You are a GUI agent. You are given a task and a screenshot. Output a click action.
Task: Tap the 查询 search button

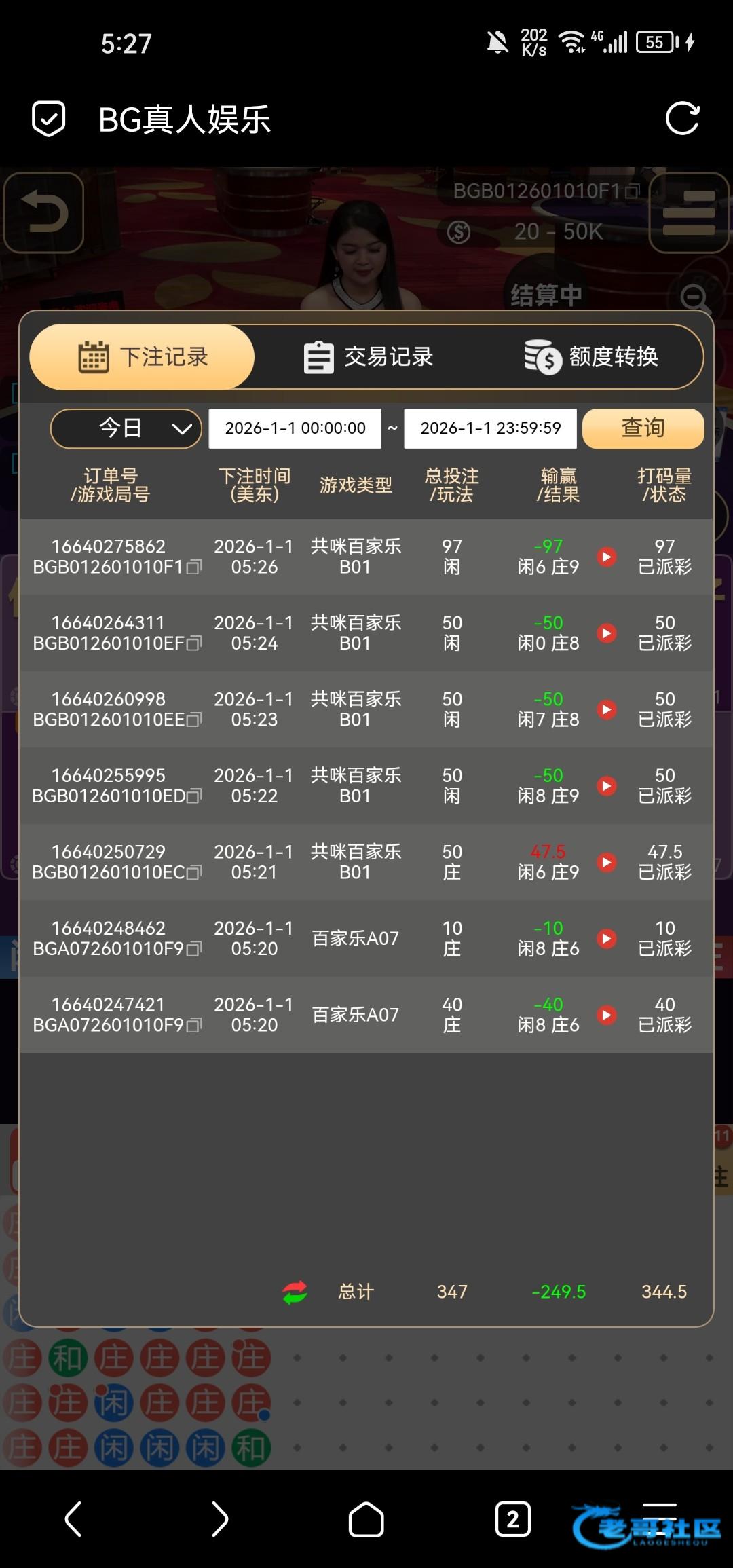click(x=643, y=428)
